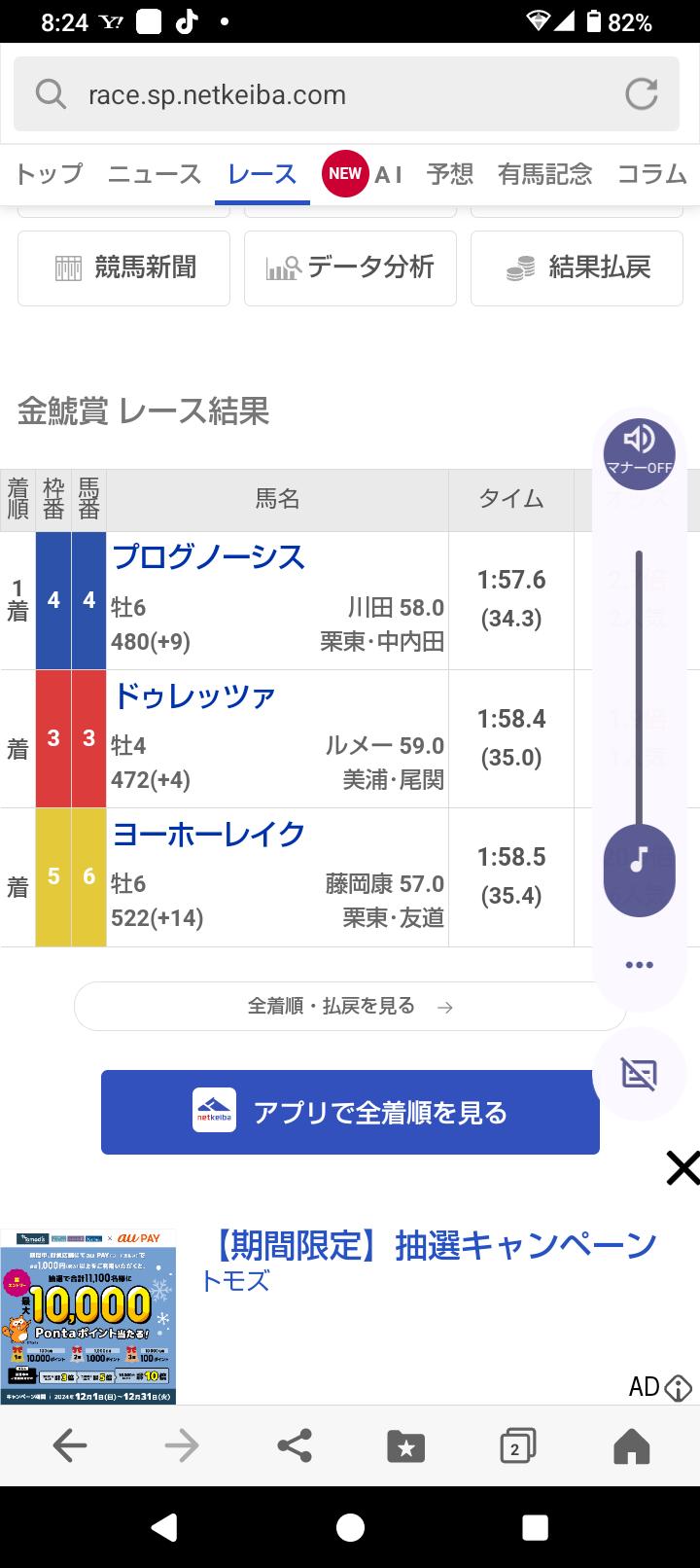This screenshot has width=700, height=1568.
Task: Open 結果払戻 button
Action: [577, 267]
